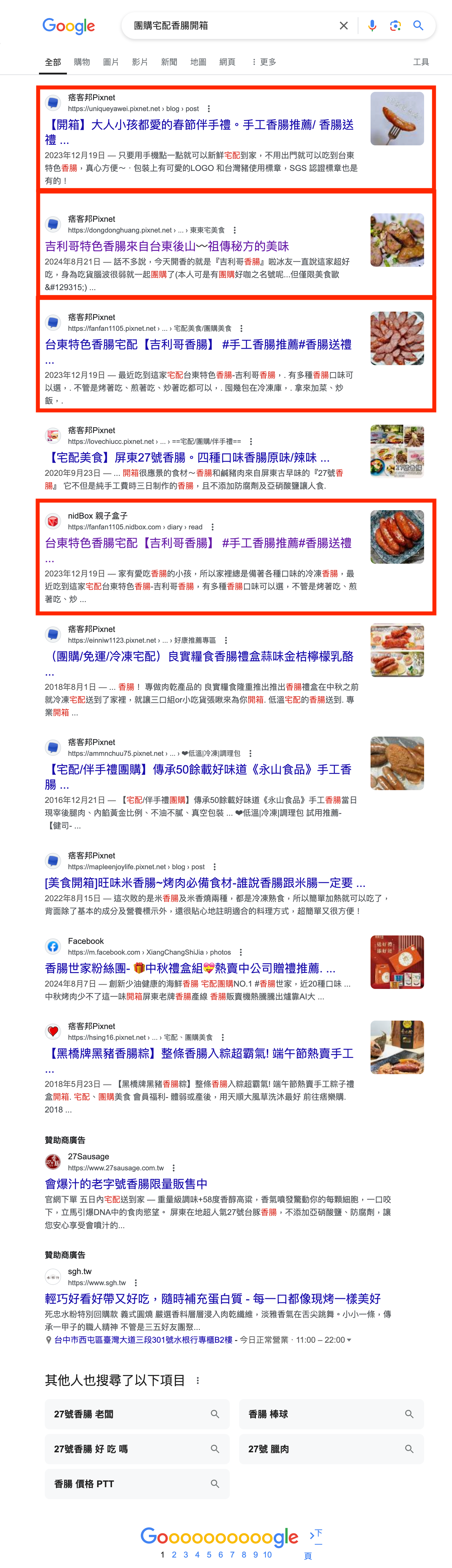Open the 工具 search tools

(x=420, y=62)
